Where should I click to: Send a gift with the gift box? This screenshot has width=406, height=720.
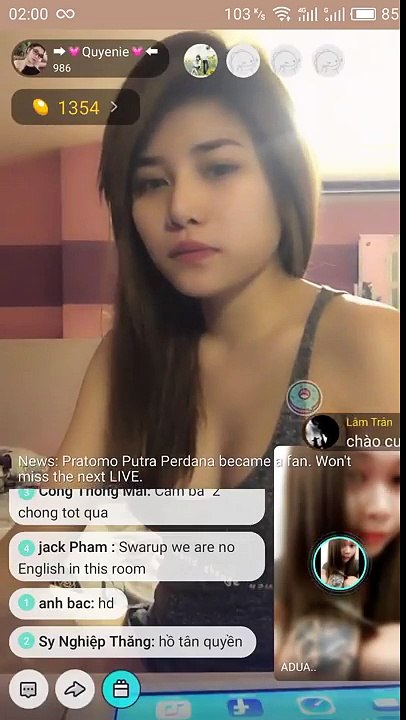[x=121, y=689]
